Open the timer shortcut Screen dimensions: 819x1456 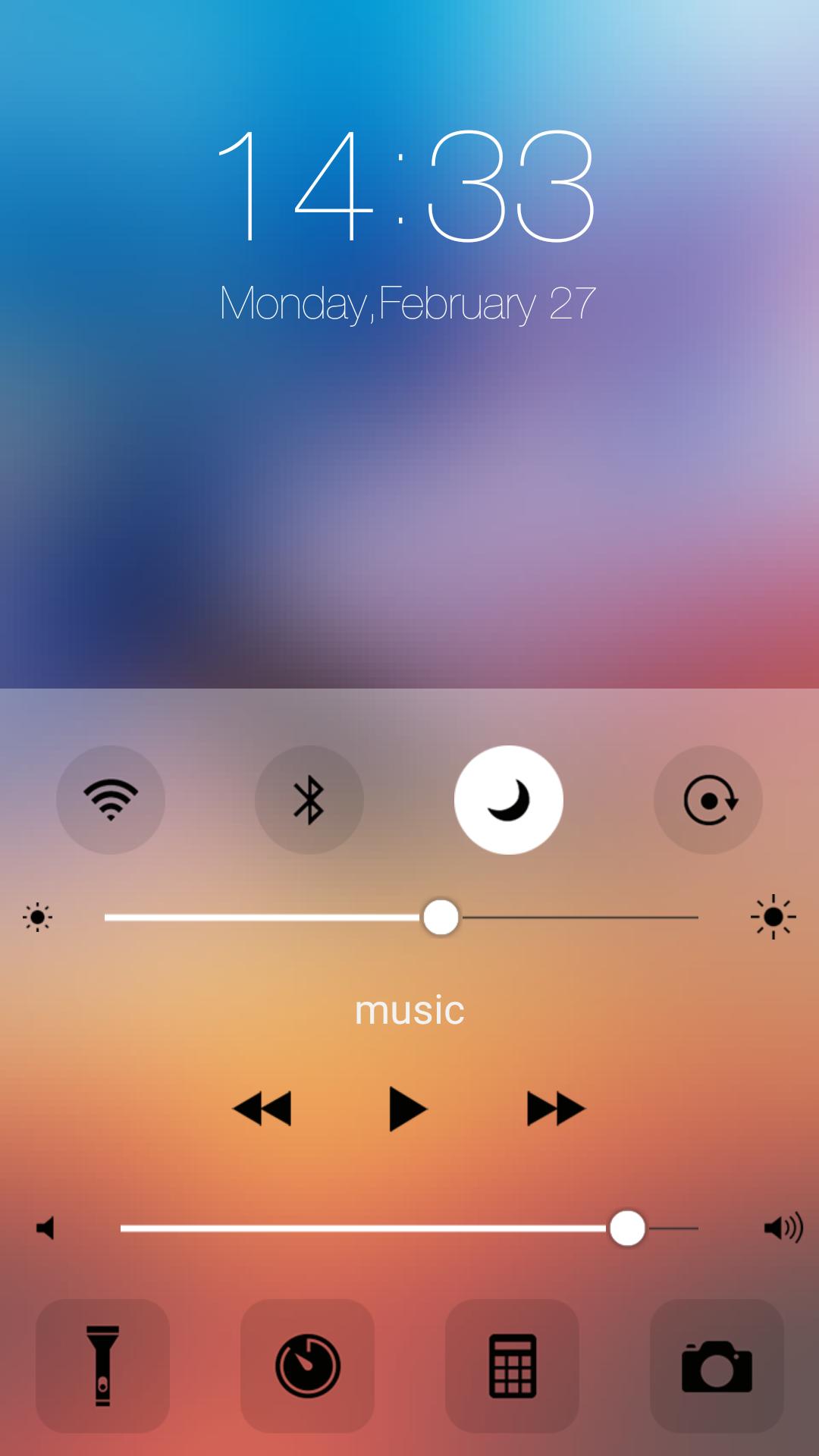pyautogui.click(x=307, y=1366)
